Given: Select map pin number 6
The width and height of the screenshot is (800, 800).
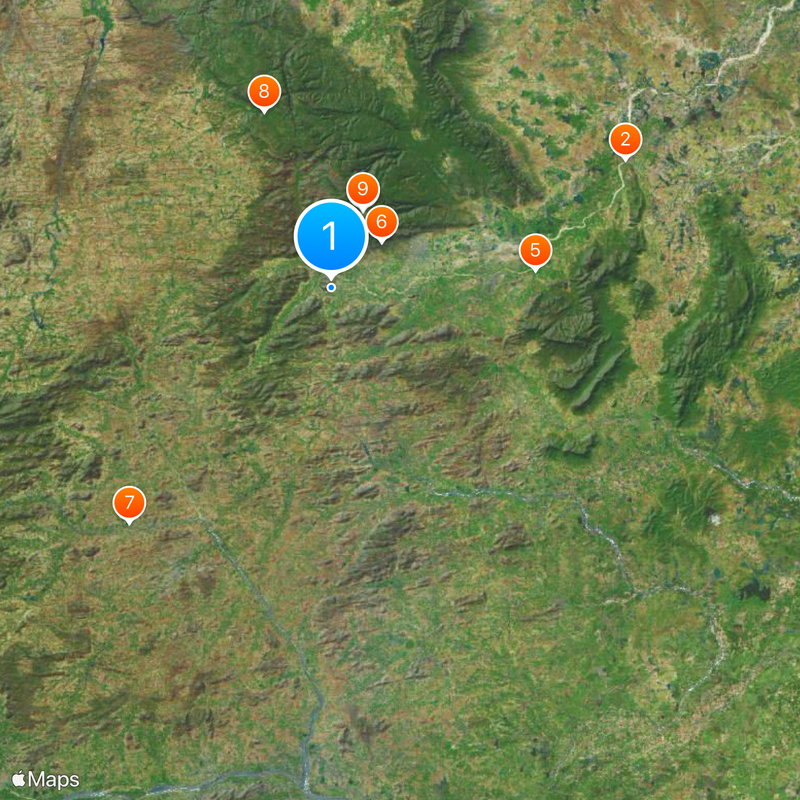Looking at the screenshot, I should 381,222.
